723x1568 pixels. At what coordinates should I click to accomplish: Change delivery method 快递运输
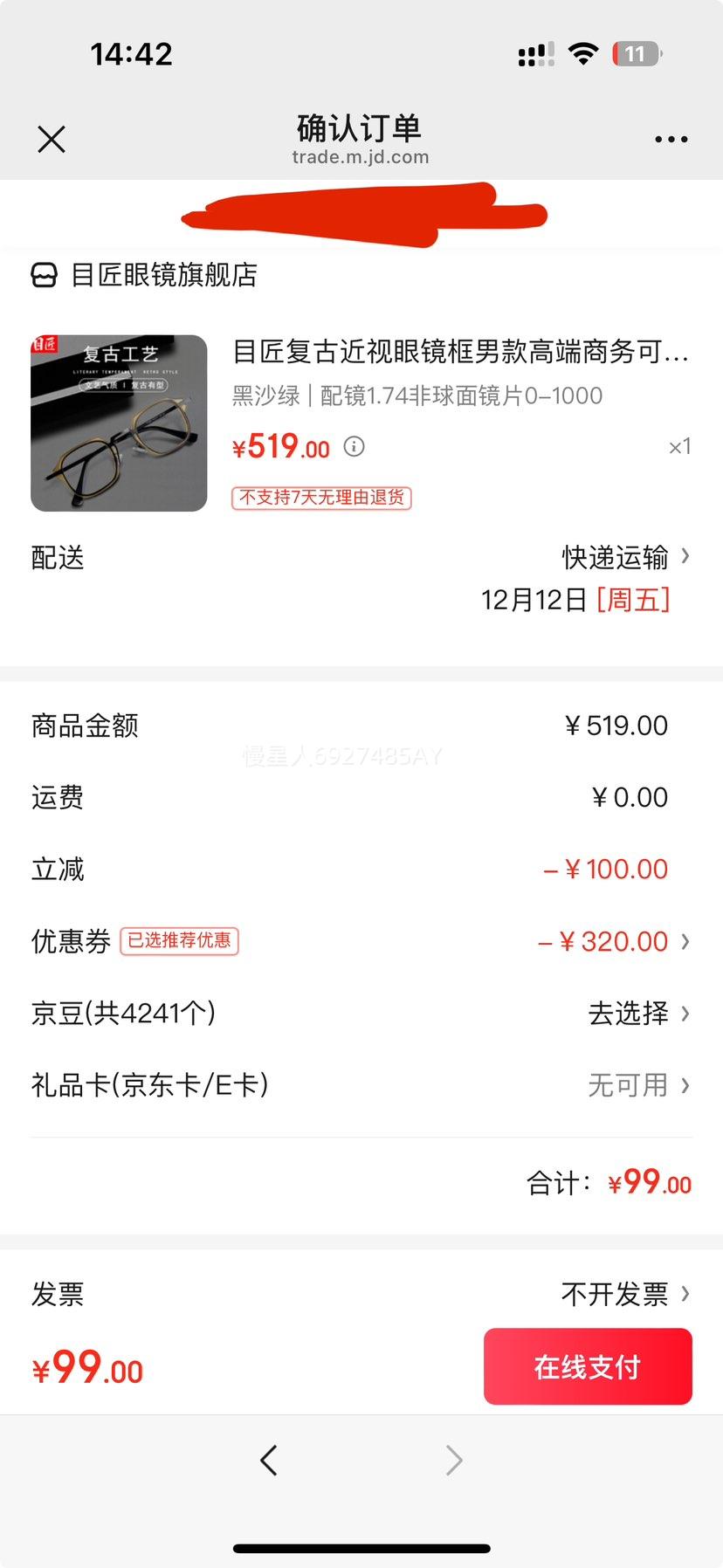(625, 557)
